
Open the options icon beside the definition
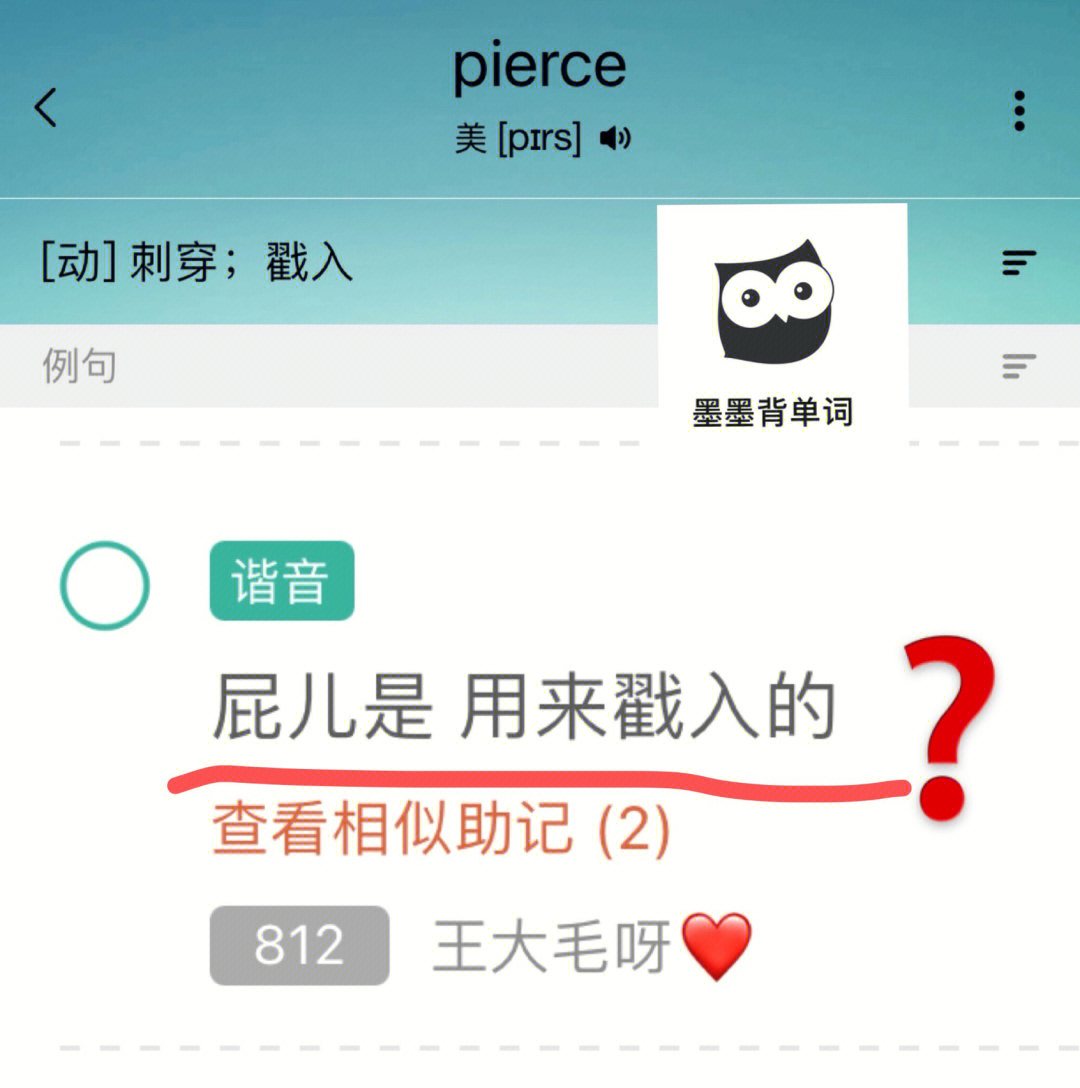(x=1018, y=263)
